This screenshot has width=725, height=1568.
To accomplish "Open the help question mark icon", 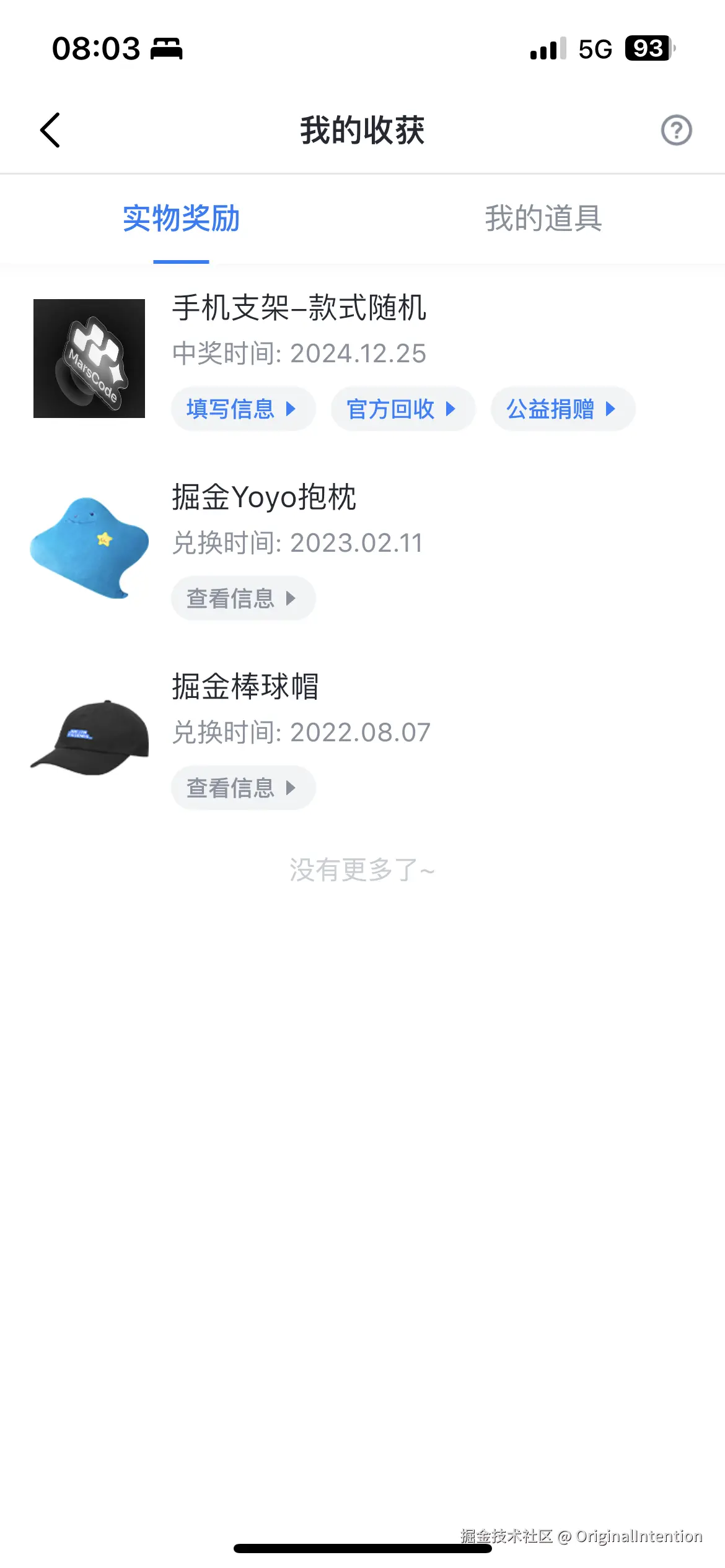I will point(675,131).
